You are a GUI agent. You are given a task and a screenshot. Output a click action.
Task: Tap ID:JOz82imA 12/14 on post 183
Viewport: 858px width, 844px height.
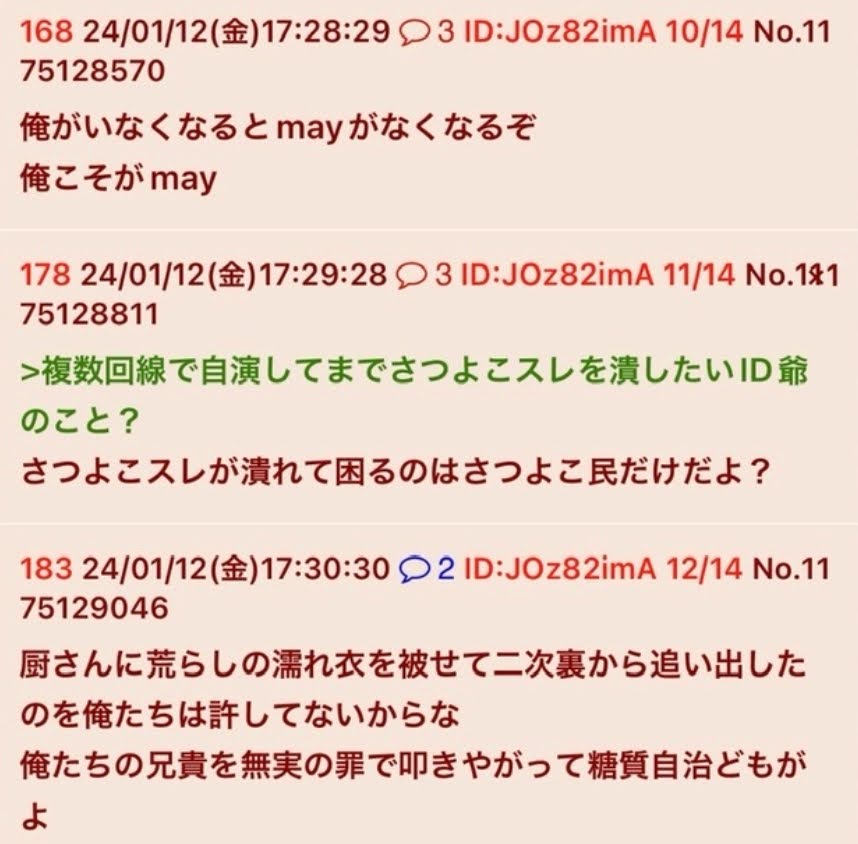[x=603, y=568]
